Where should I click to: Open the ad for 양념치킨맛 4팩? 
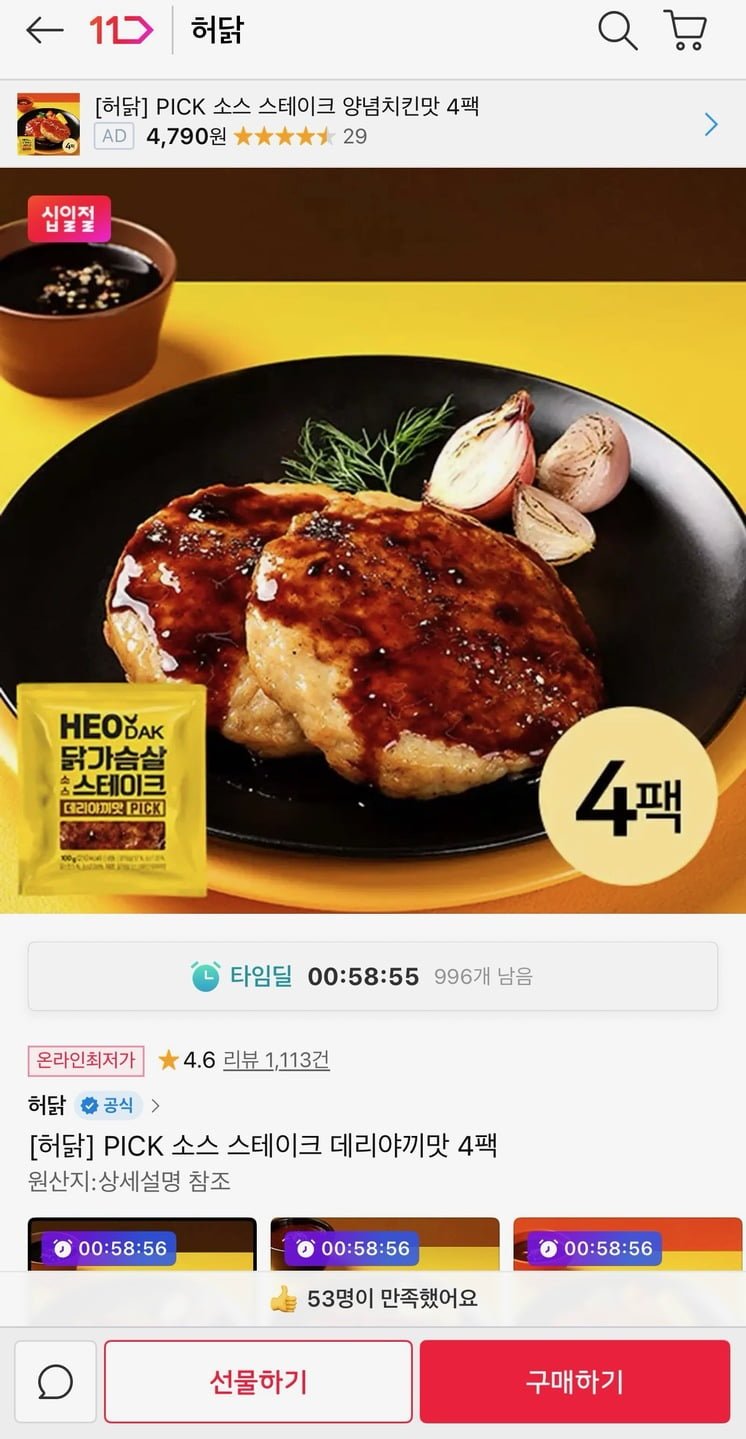(372, 123)
